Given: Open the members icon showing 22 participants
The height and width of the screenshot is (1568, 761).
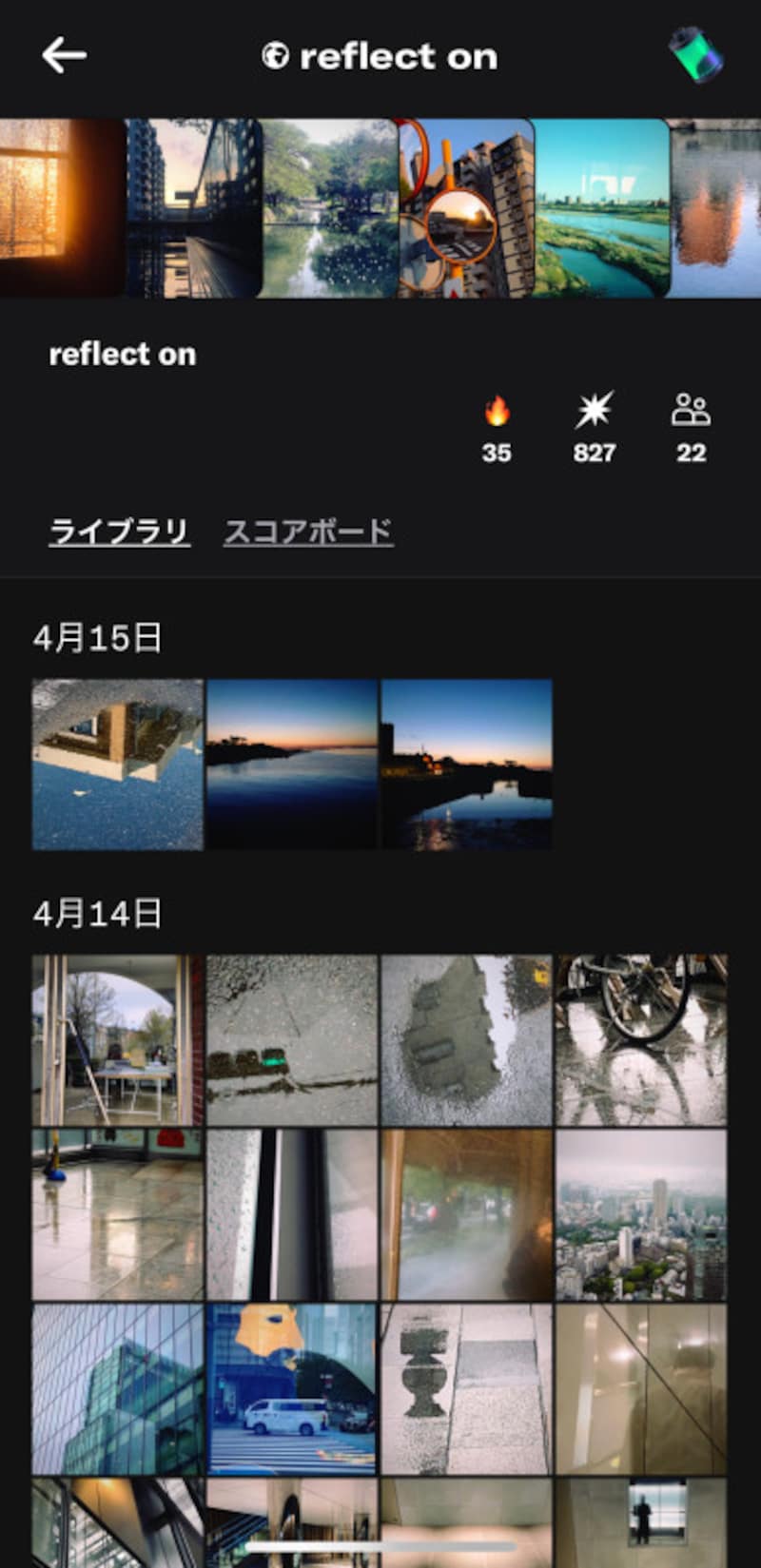Looking at the screenshot, I should (693, 411).
